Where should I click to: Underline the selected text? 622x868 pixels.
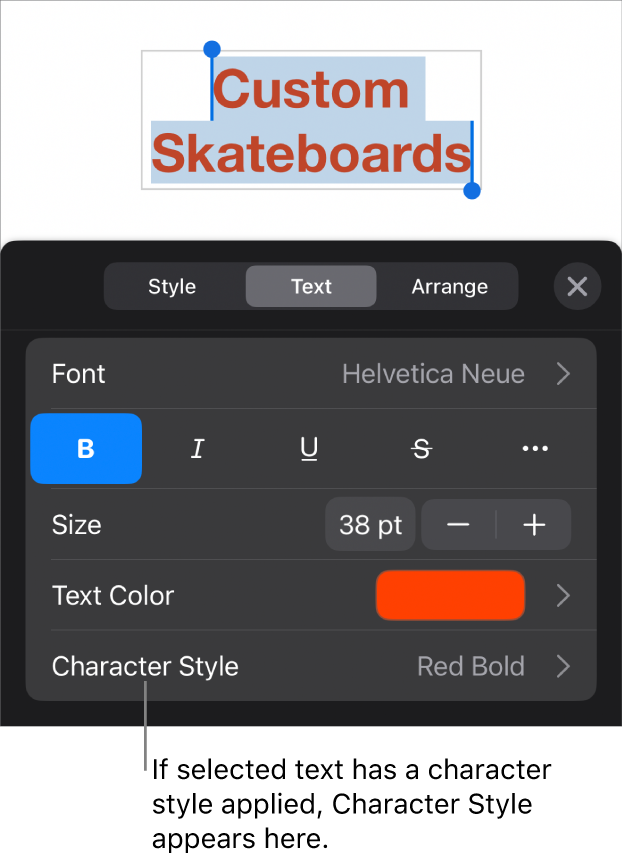click(x=309, y=449)
